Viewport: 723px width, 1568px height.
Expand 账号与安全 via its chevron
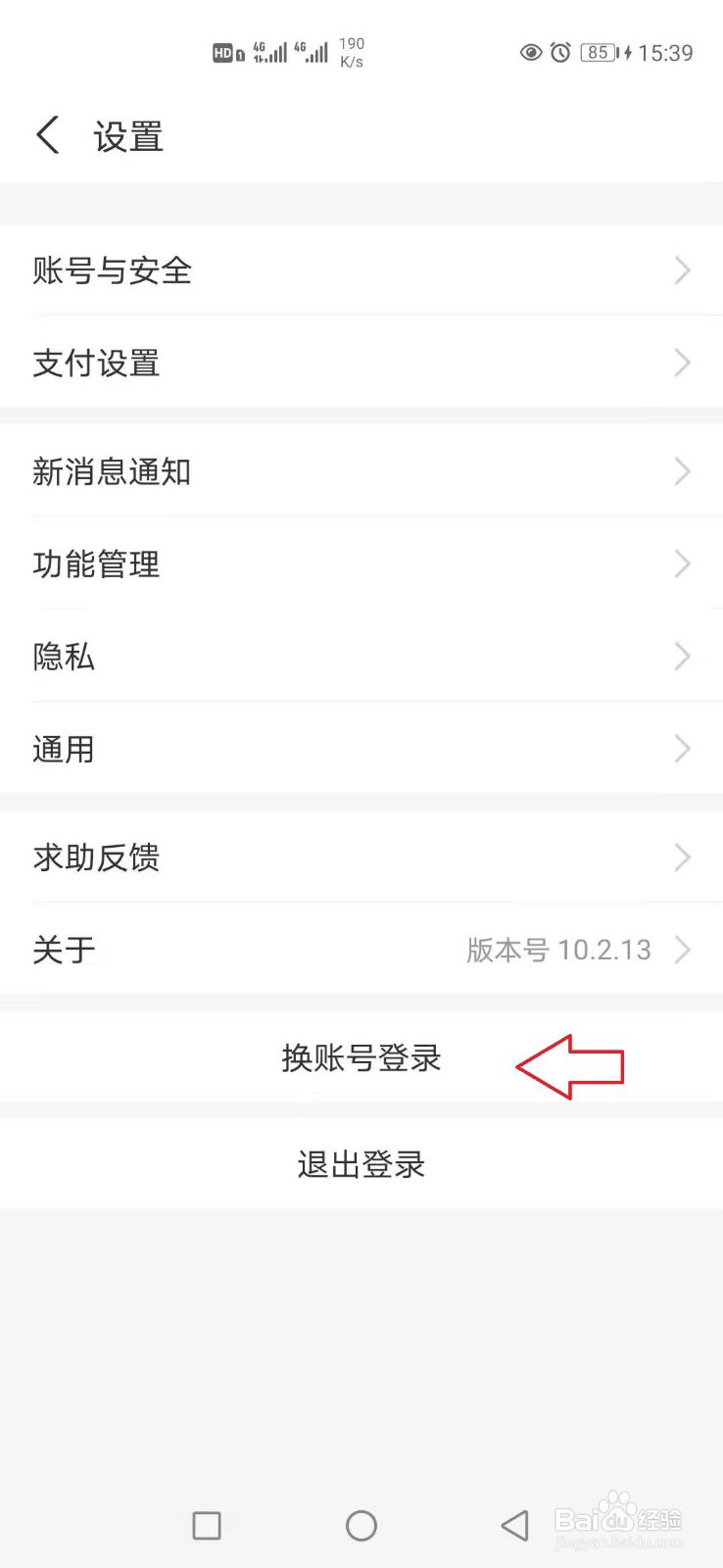click(683, 271)
